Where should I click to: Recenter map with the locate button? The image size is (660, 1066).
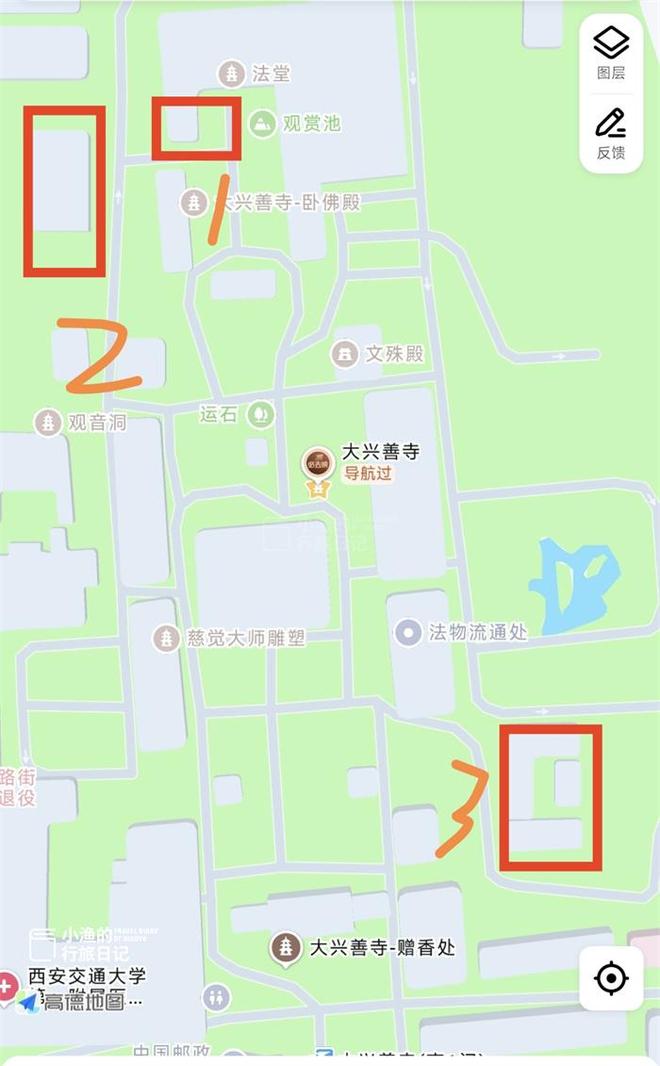point(611,977)
